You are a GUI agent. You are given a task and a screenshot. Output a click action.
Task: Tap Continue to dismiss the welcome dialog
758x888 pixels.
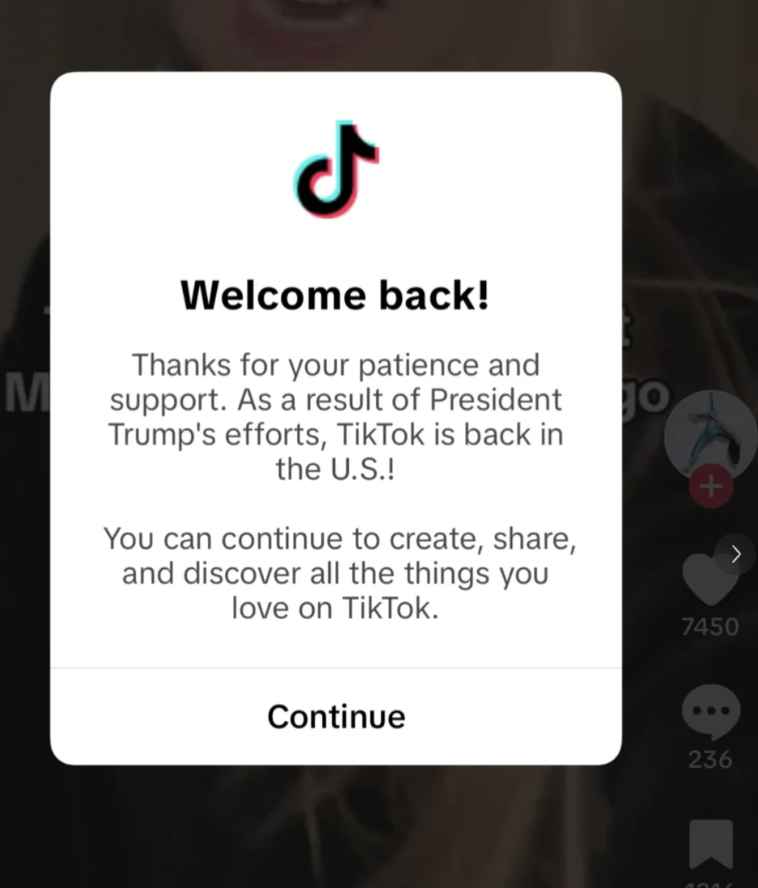coord(336,716)
